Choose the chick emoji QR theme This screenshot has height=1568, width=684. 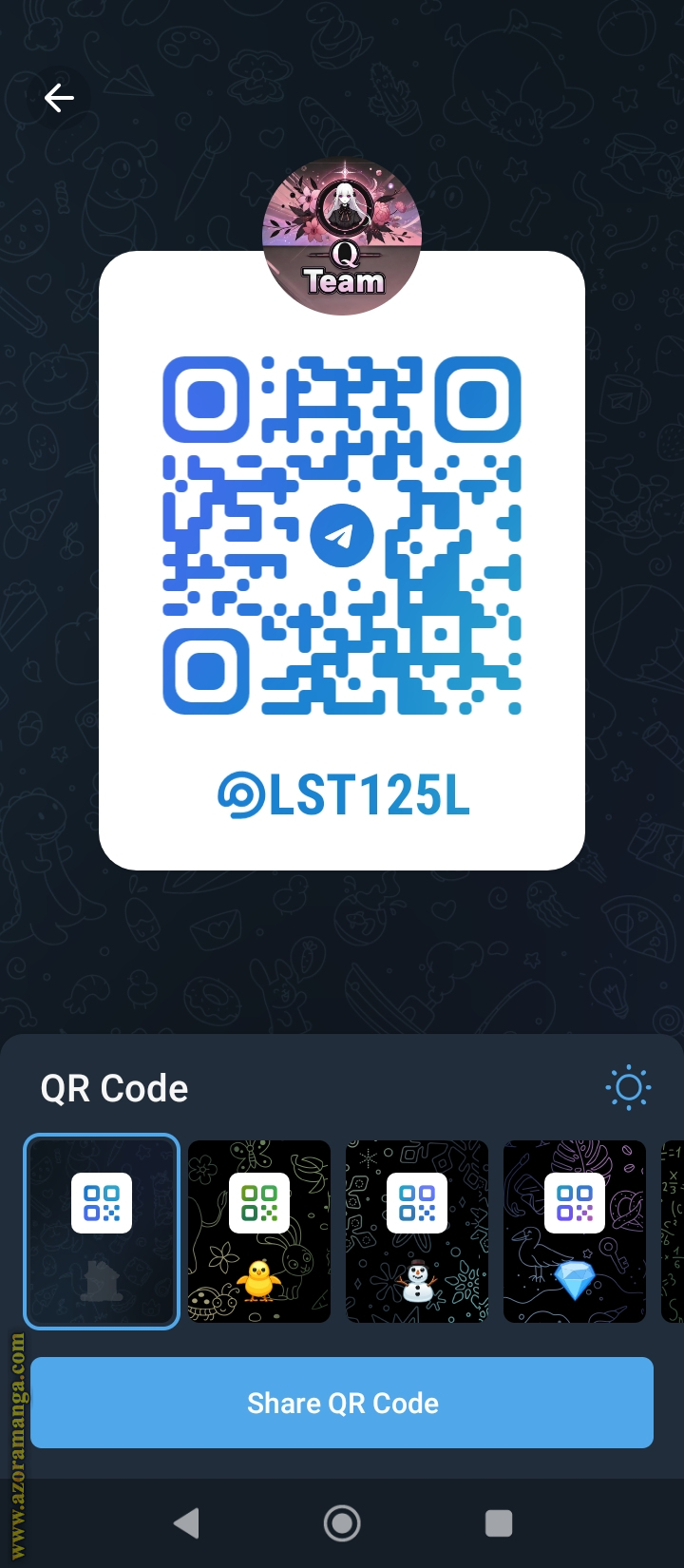click(x=259, y=1231)
